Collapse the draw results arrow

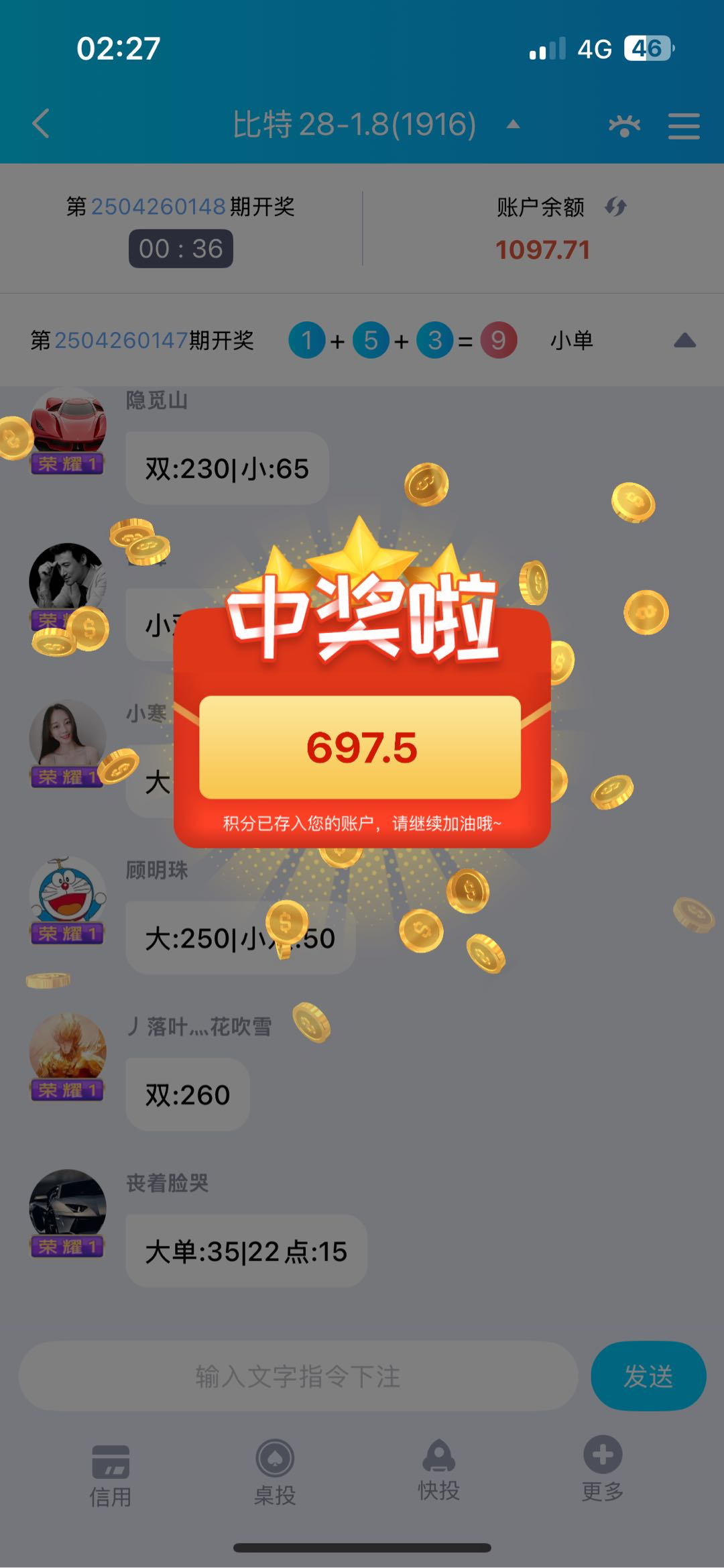[684, 340]
